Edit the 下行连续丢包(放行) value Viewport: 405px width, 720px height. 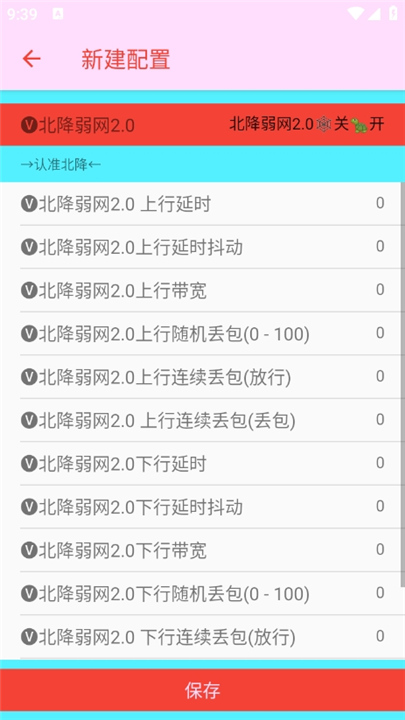(x=202, y=636)
